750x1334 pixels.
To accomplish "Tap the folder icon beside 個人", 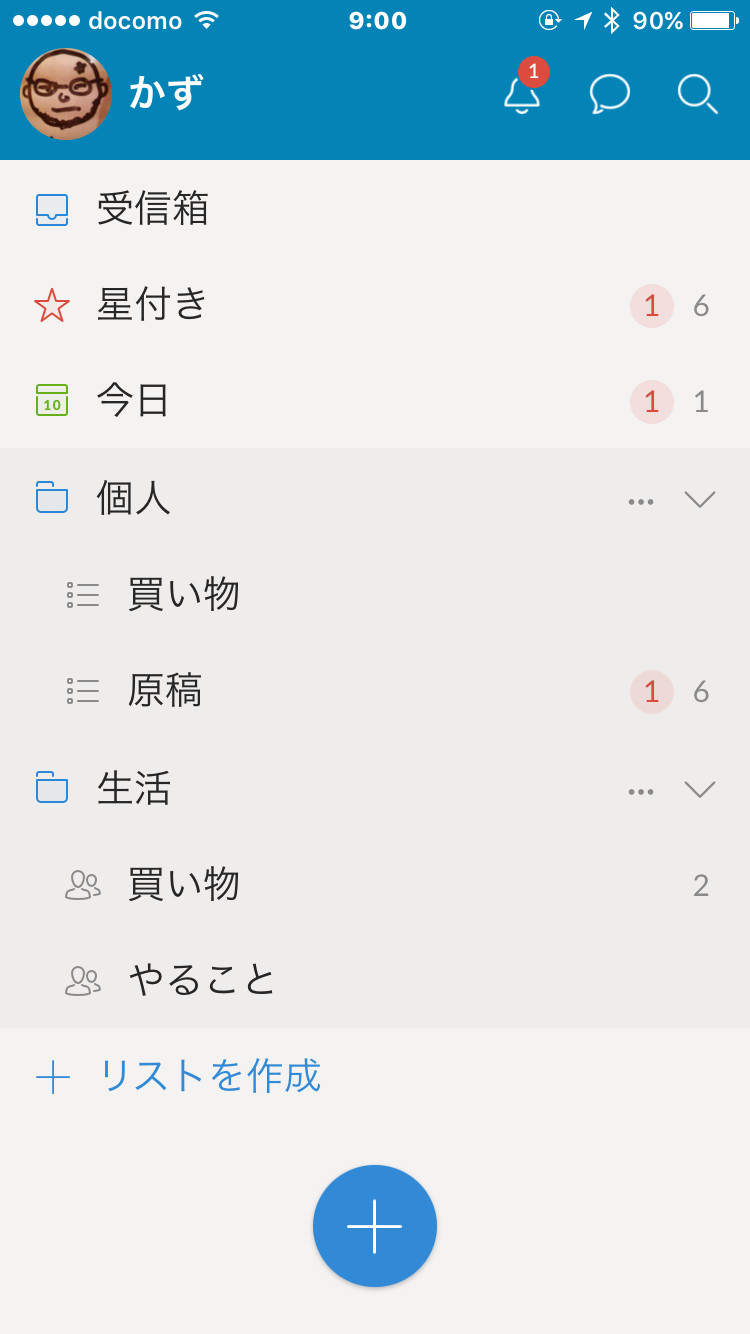I will (51, 497).
